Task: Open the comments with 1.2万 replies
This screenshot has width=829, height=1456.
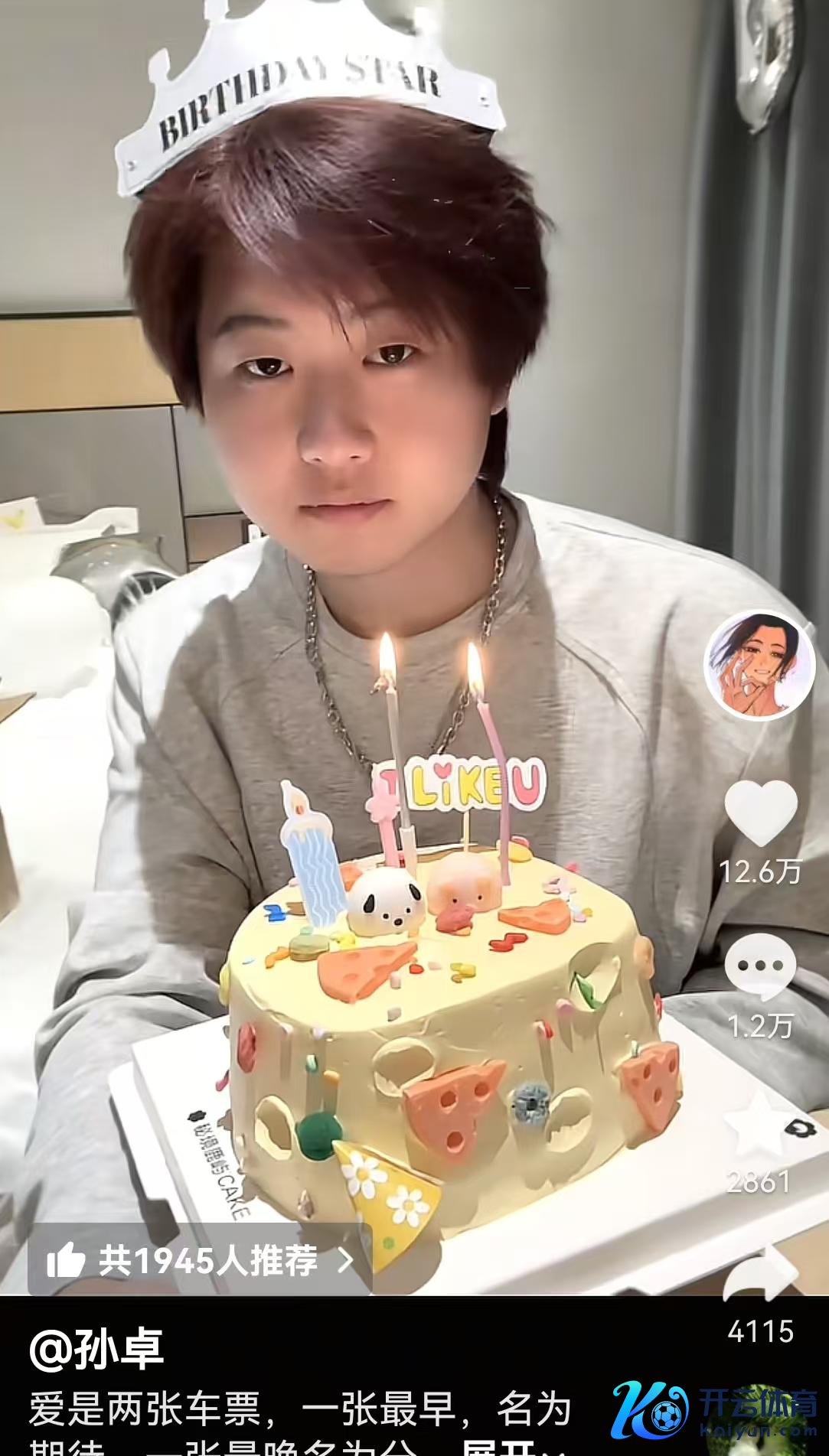Action: click(x=759, y=966)
